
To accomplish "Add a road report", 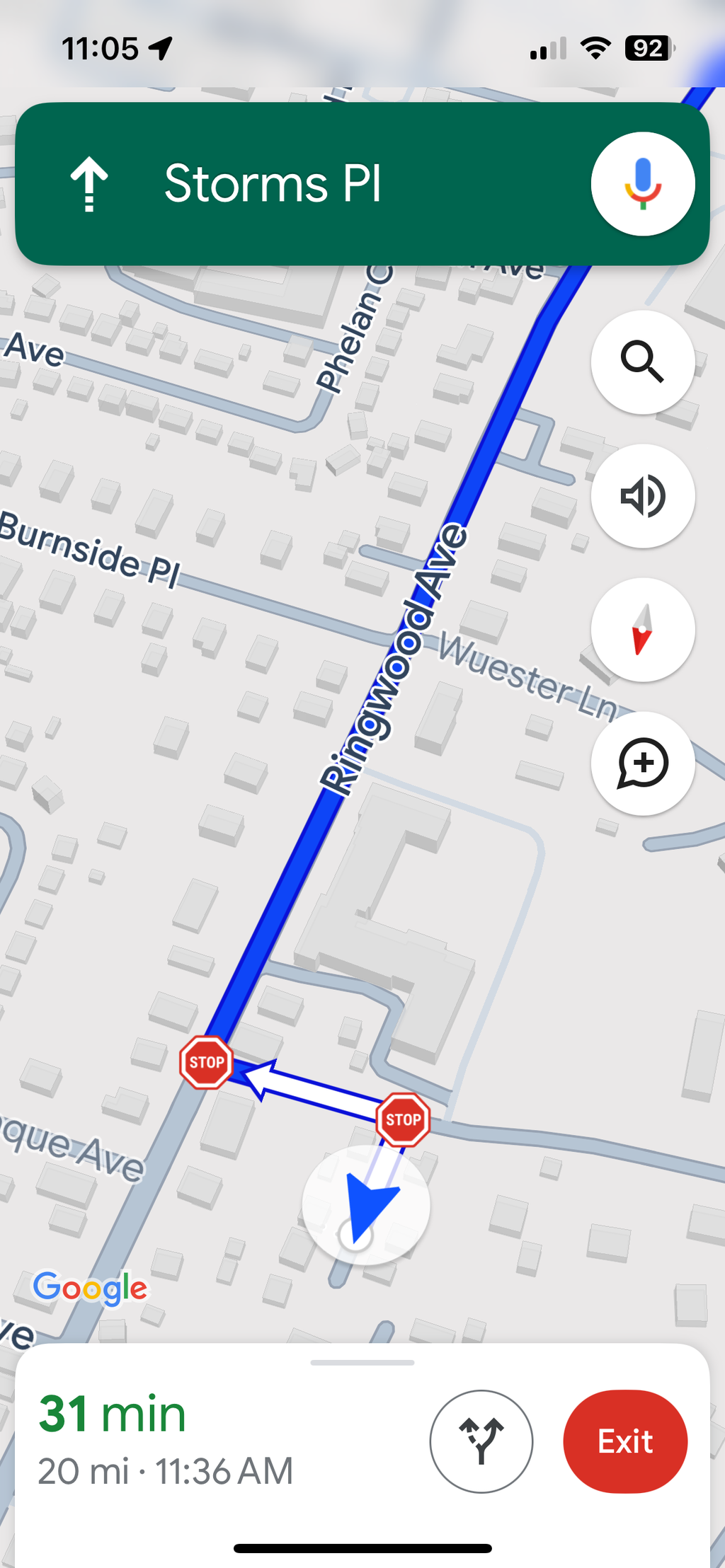I will (x=643, y=763).
